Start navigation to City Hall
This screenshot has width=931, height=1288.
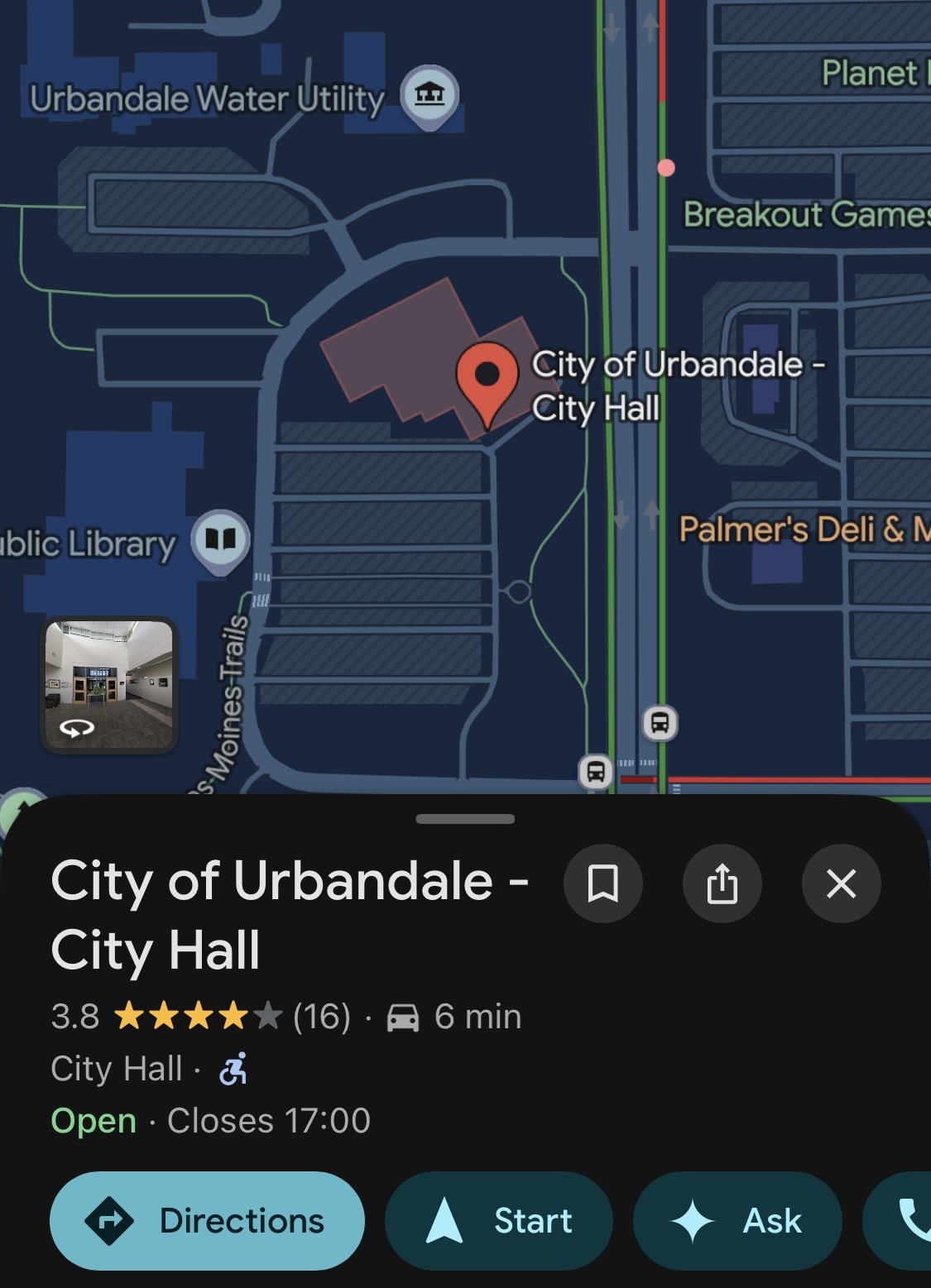coord(499,1220)
